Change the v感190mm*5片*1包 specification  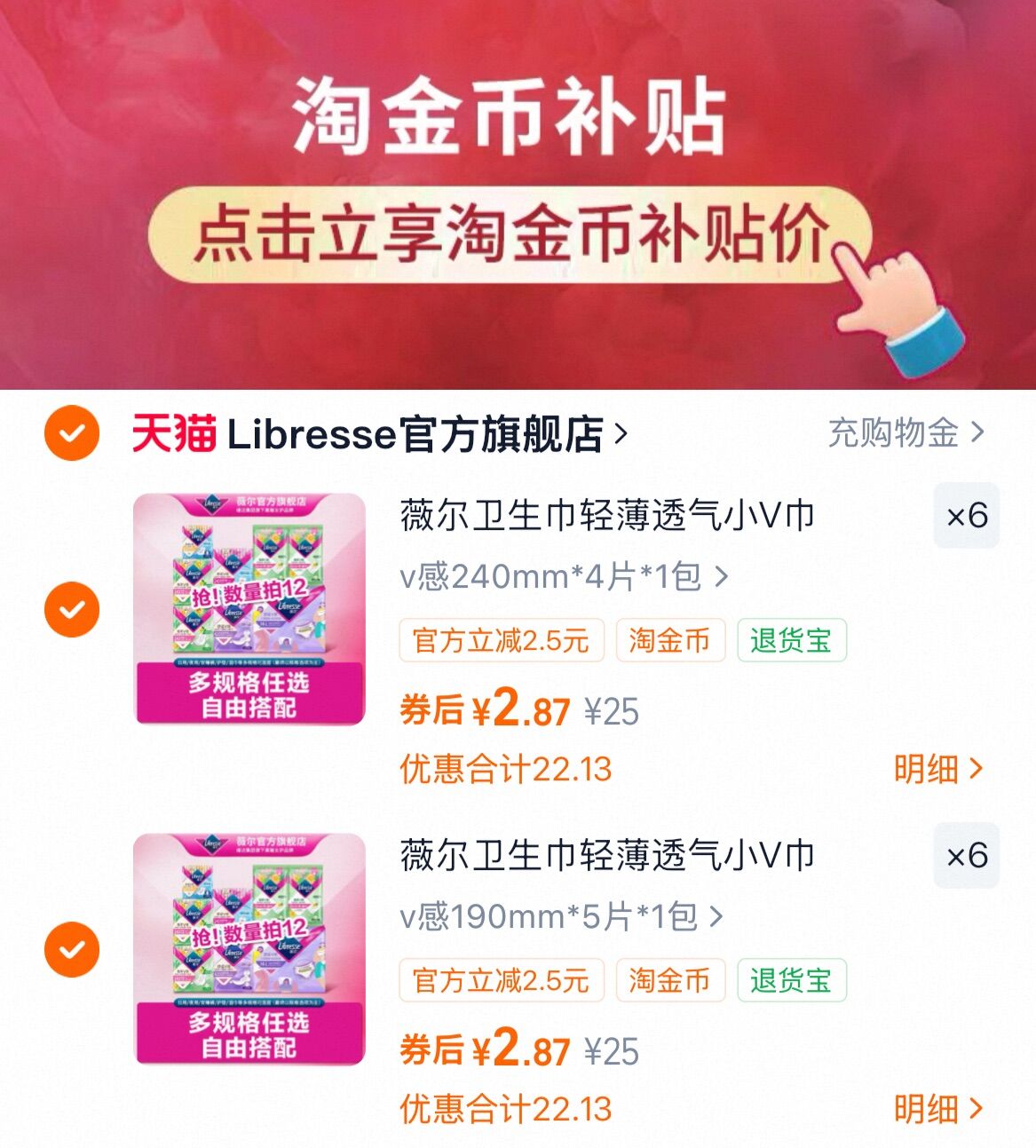tap(562, 916)
